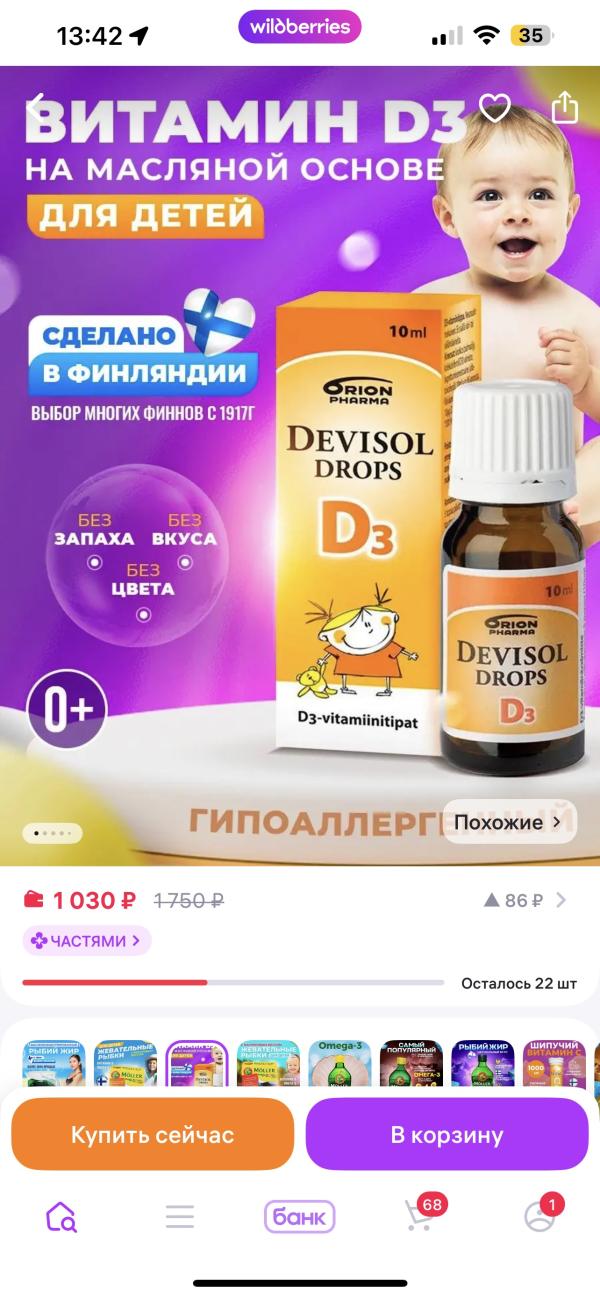The image size is (600, 1297).
Task: Show similar products via Похожие
Action: click(x=509, y=822)
